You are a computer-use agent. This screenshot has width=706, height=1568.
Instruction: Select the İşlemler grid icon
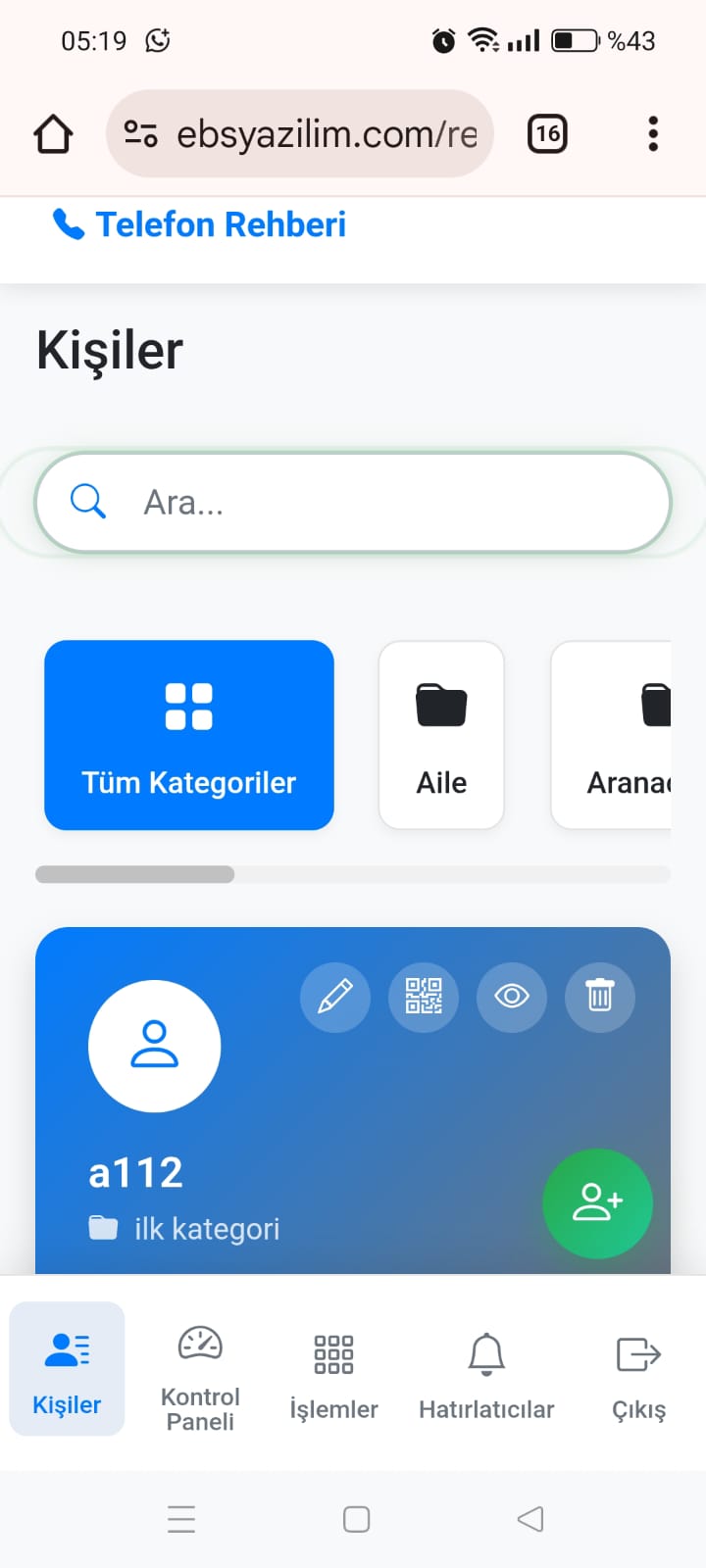point(332,1354)
